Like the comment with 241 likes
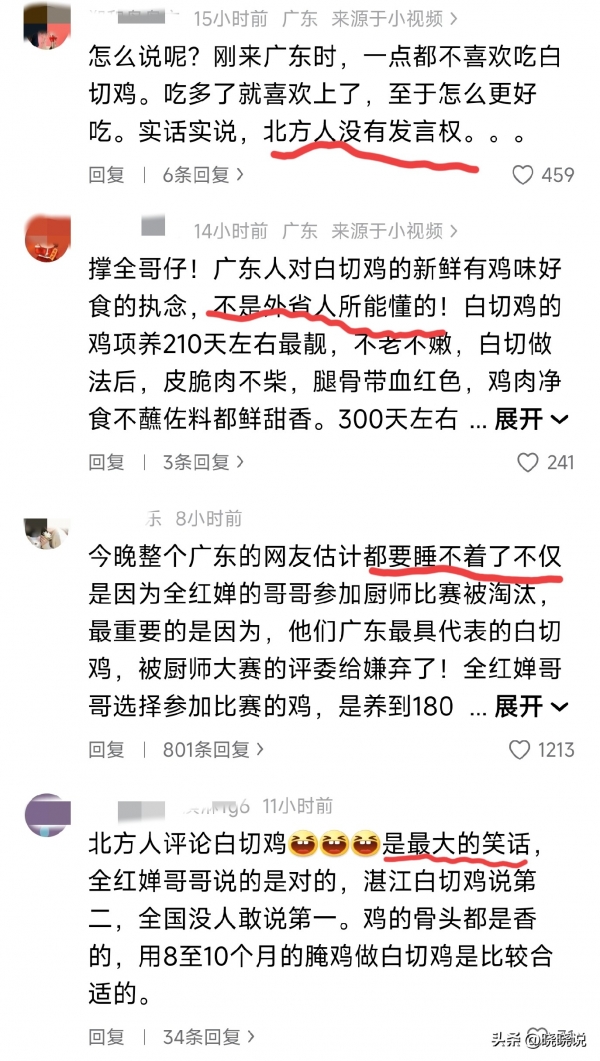 (x=527, y=462)
